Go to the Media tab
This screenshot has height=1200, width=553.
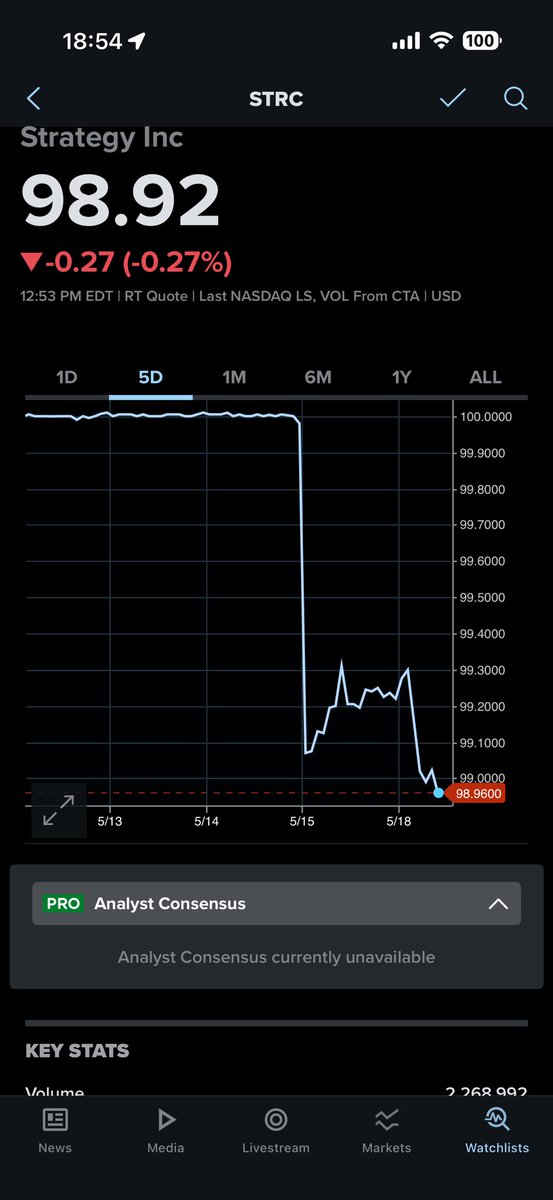tap(166, 1131)
